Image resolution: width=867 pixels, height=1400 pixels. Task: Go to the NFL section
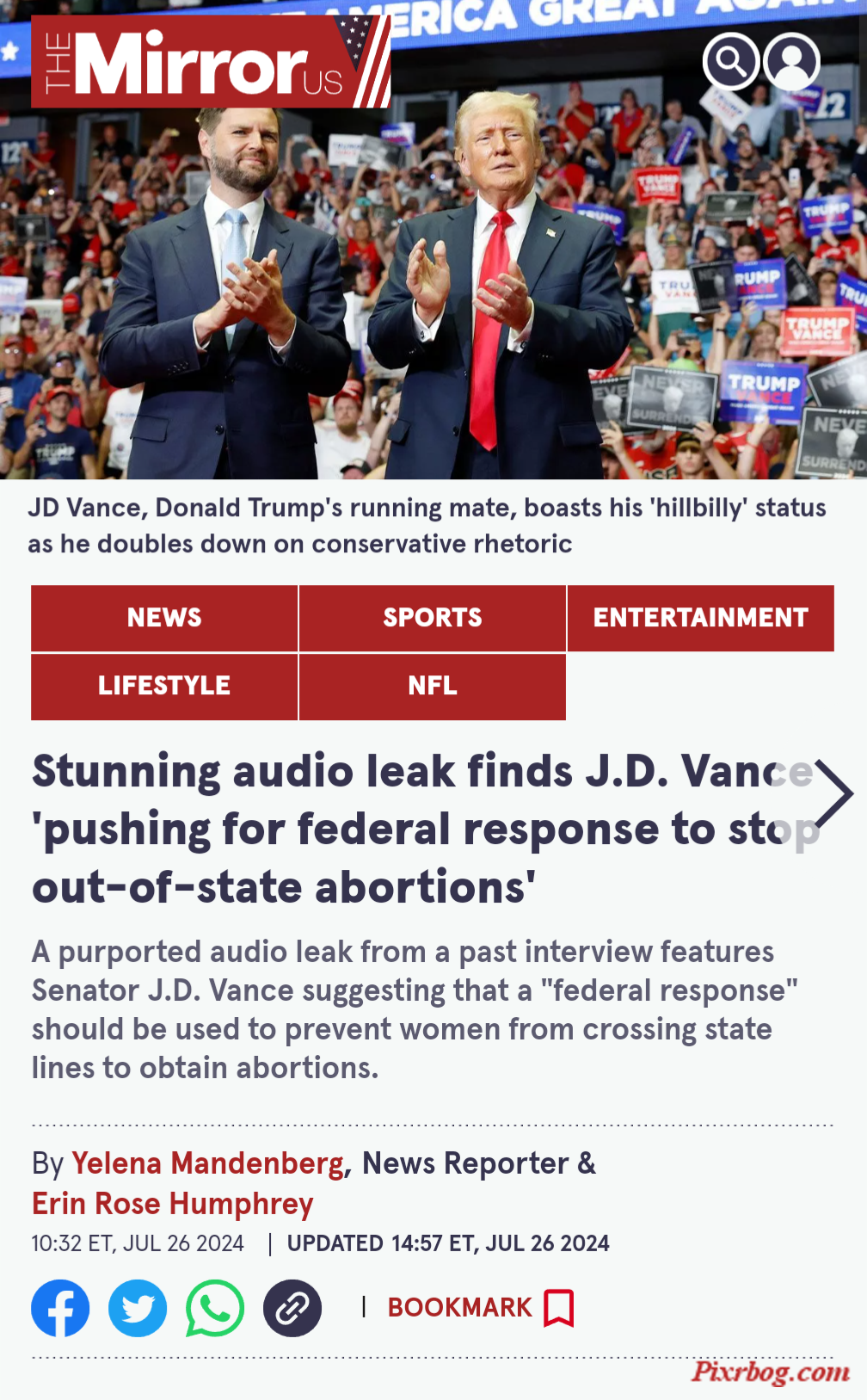(433, 686)
